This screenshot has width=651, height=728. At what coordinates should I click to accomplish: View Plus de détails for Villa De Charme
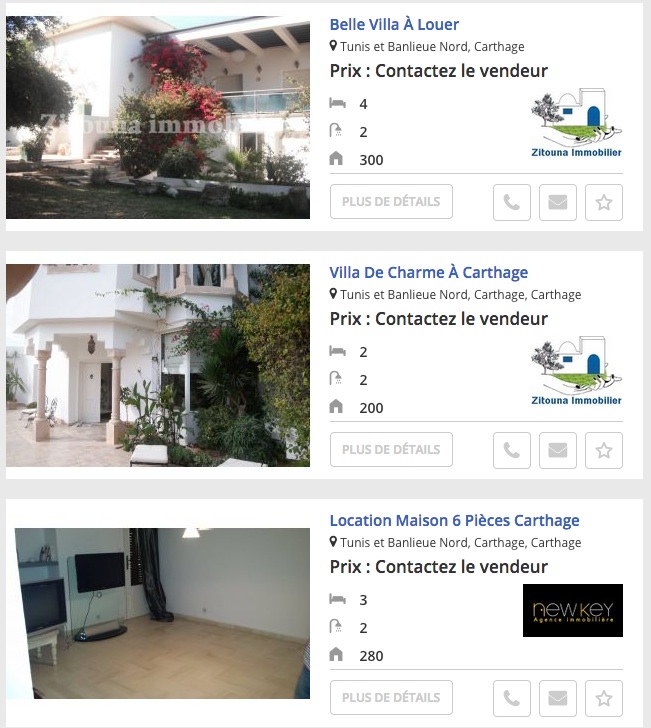coord(391,449)
